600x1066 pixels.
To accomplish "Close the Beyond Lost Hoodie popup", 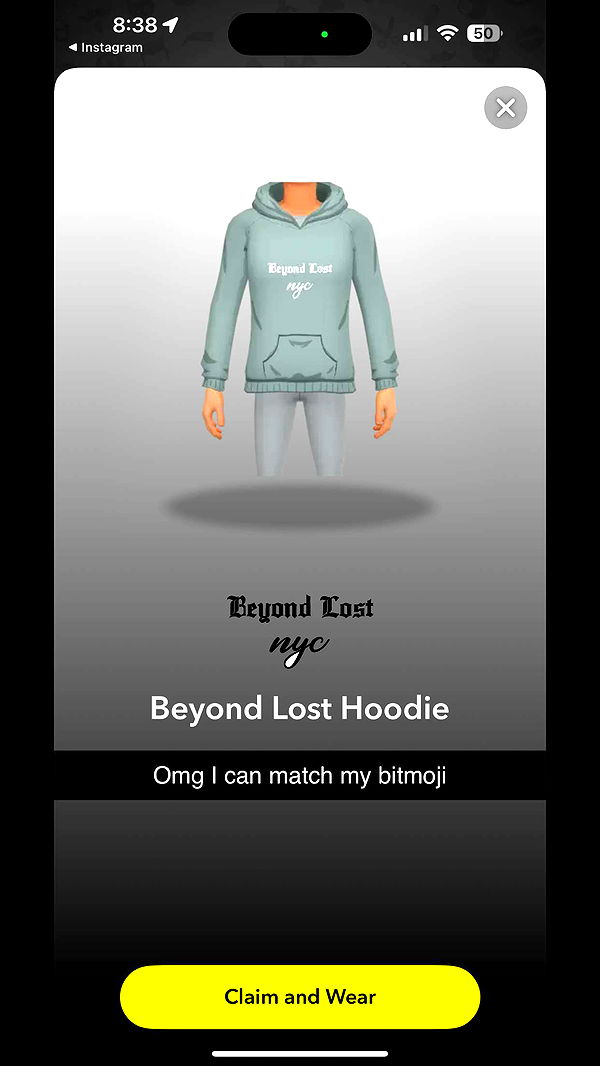I will [505, 108].
